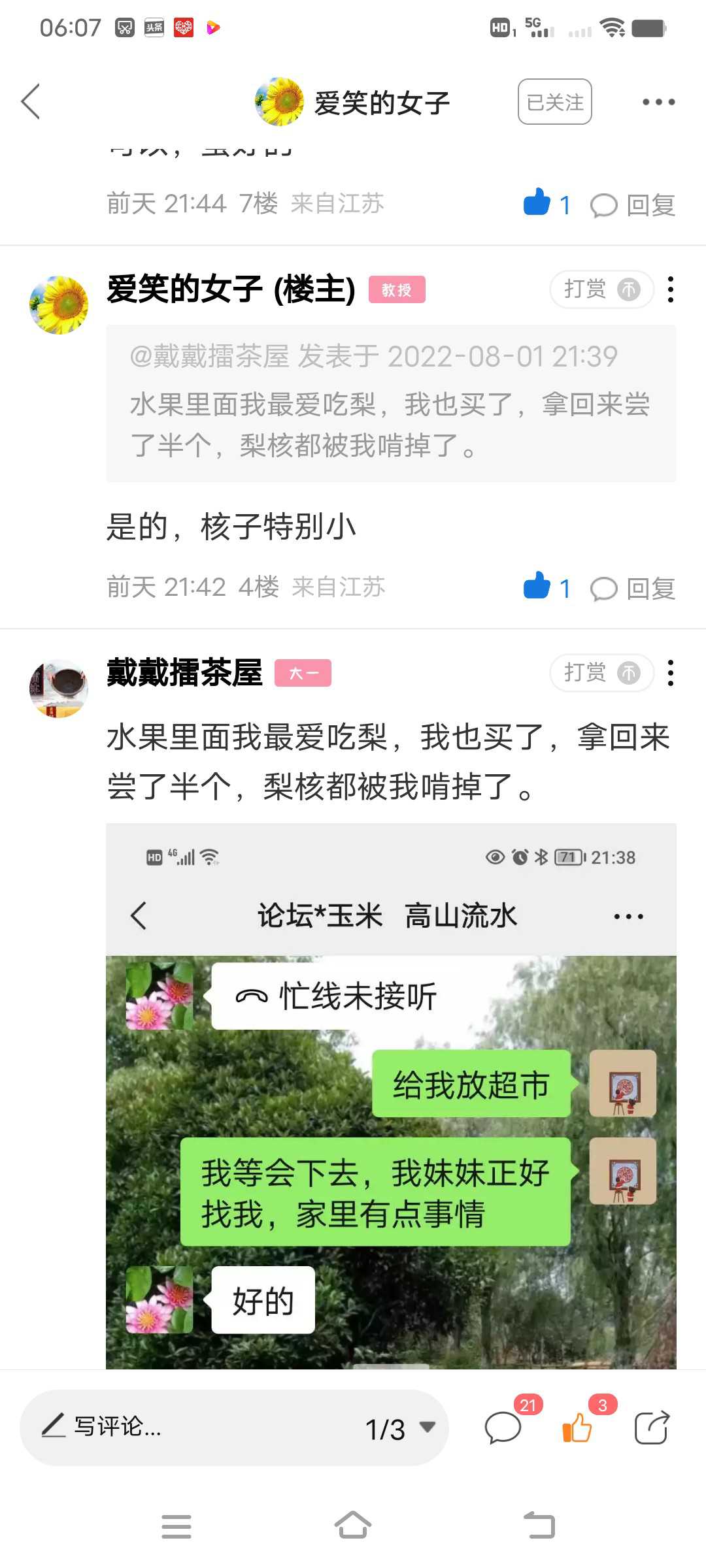Share this post

652,1427
